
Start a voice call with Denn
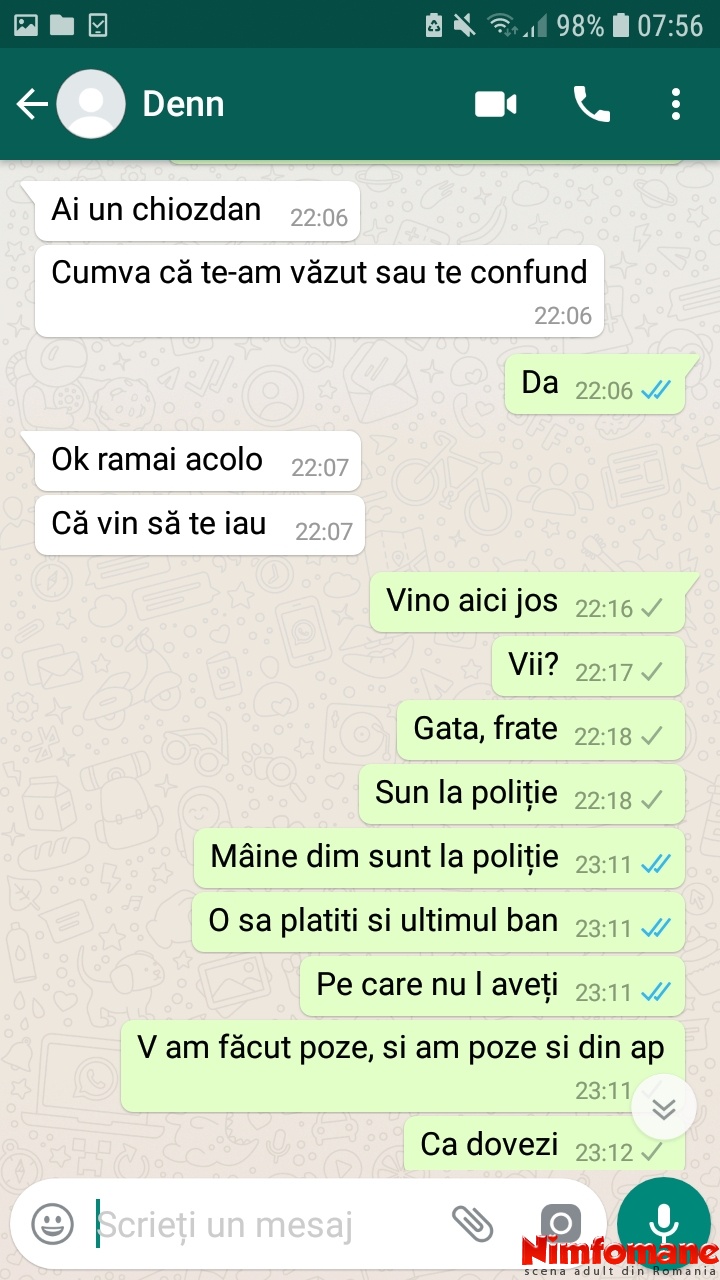591,104
